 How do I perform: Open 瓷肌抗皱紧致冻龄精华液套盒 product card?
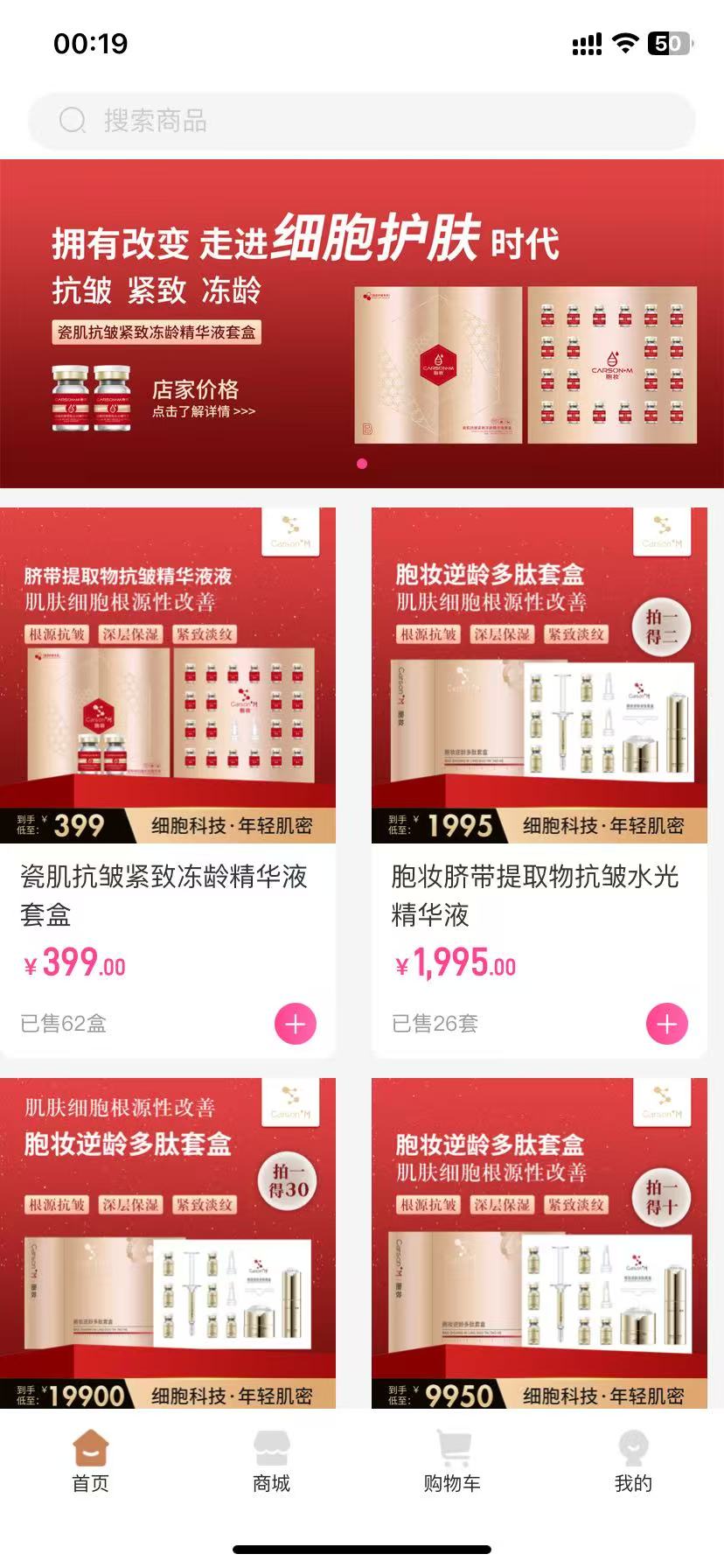point(168,894)
